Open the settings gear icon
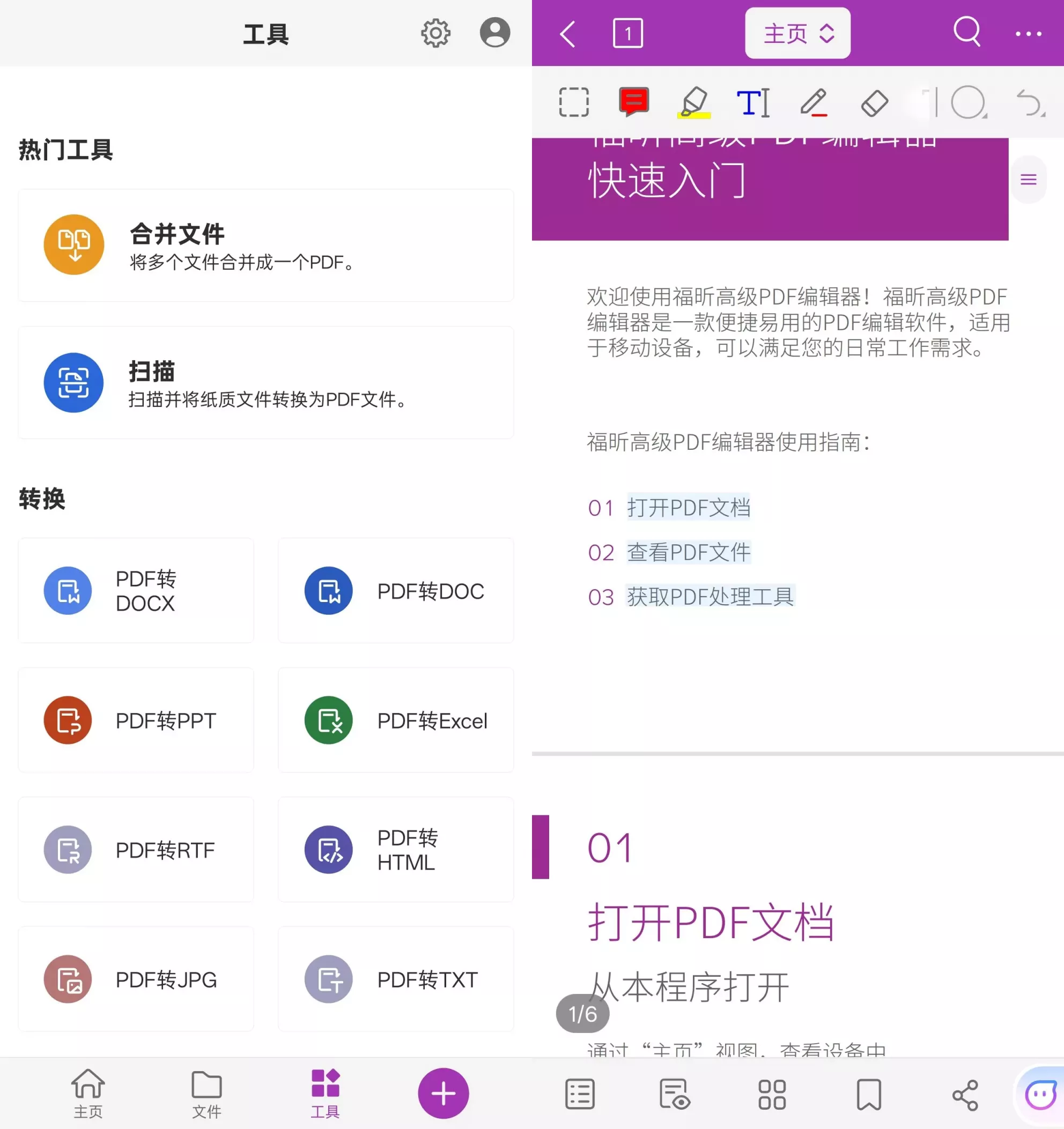Viewport: 1064px width, 1129px height. click(x=435, y=34)
